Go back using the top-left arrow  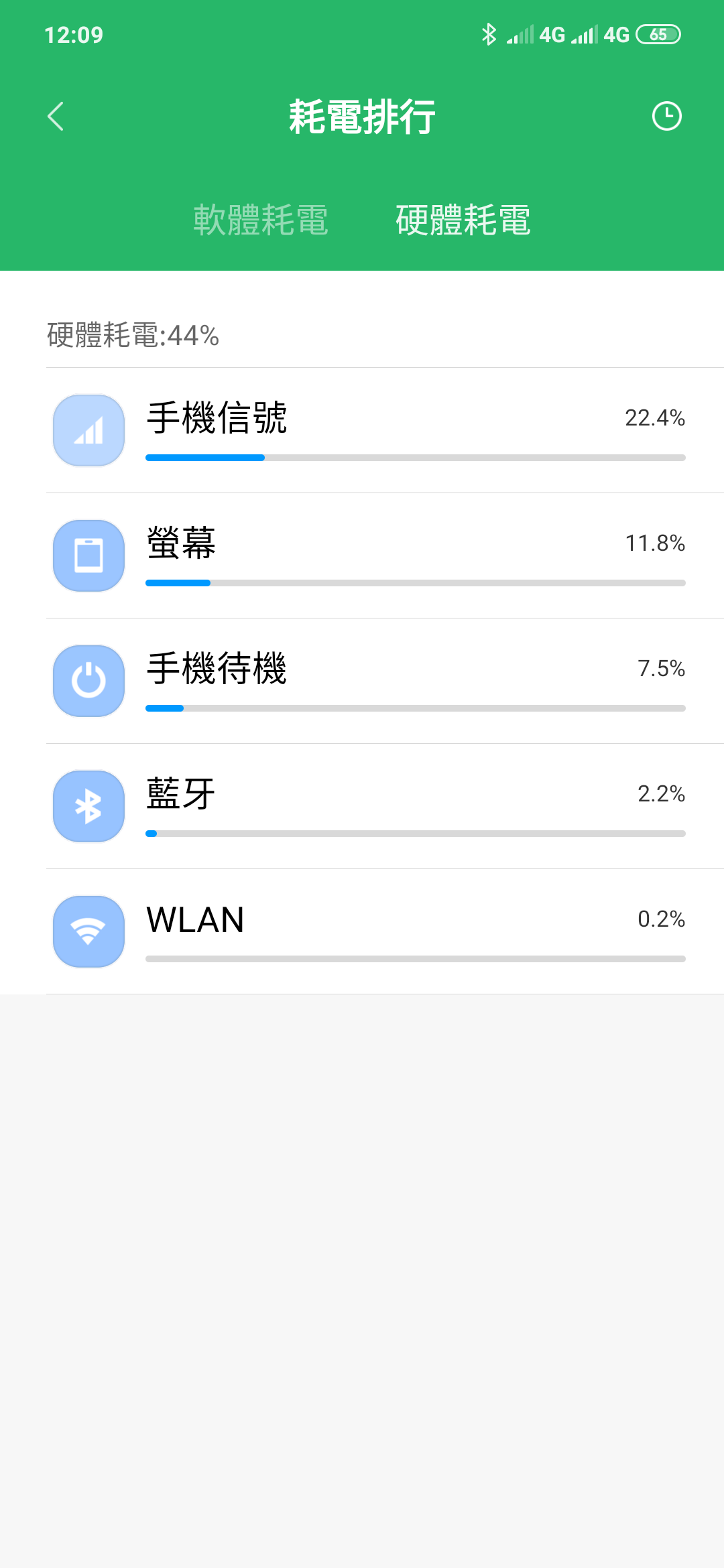tap(56, 117)
